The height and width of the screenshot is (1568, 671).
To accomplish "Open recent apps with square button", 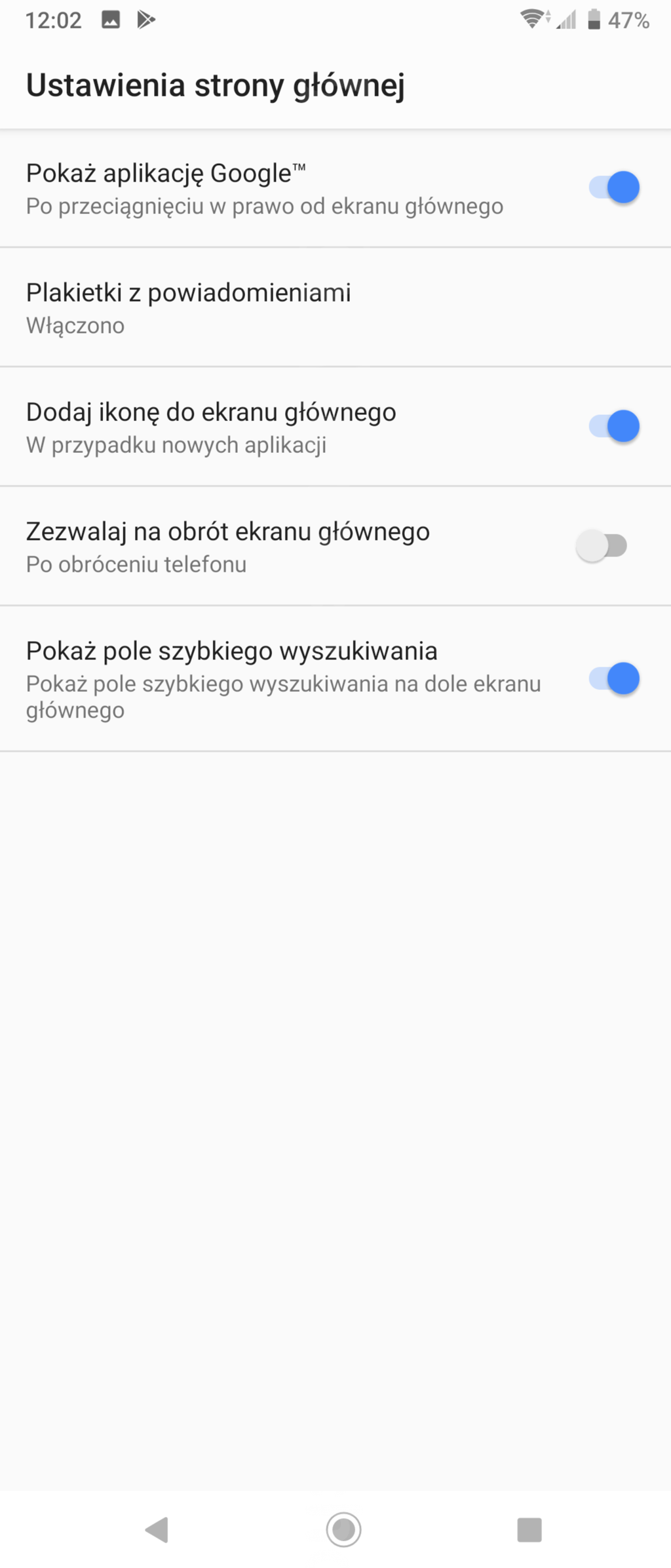I will 529,1530.
